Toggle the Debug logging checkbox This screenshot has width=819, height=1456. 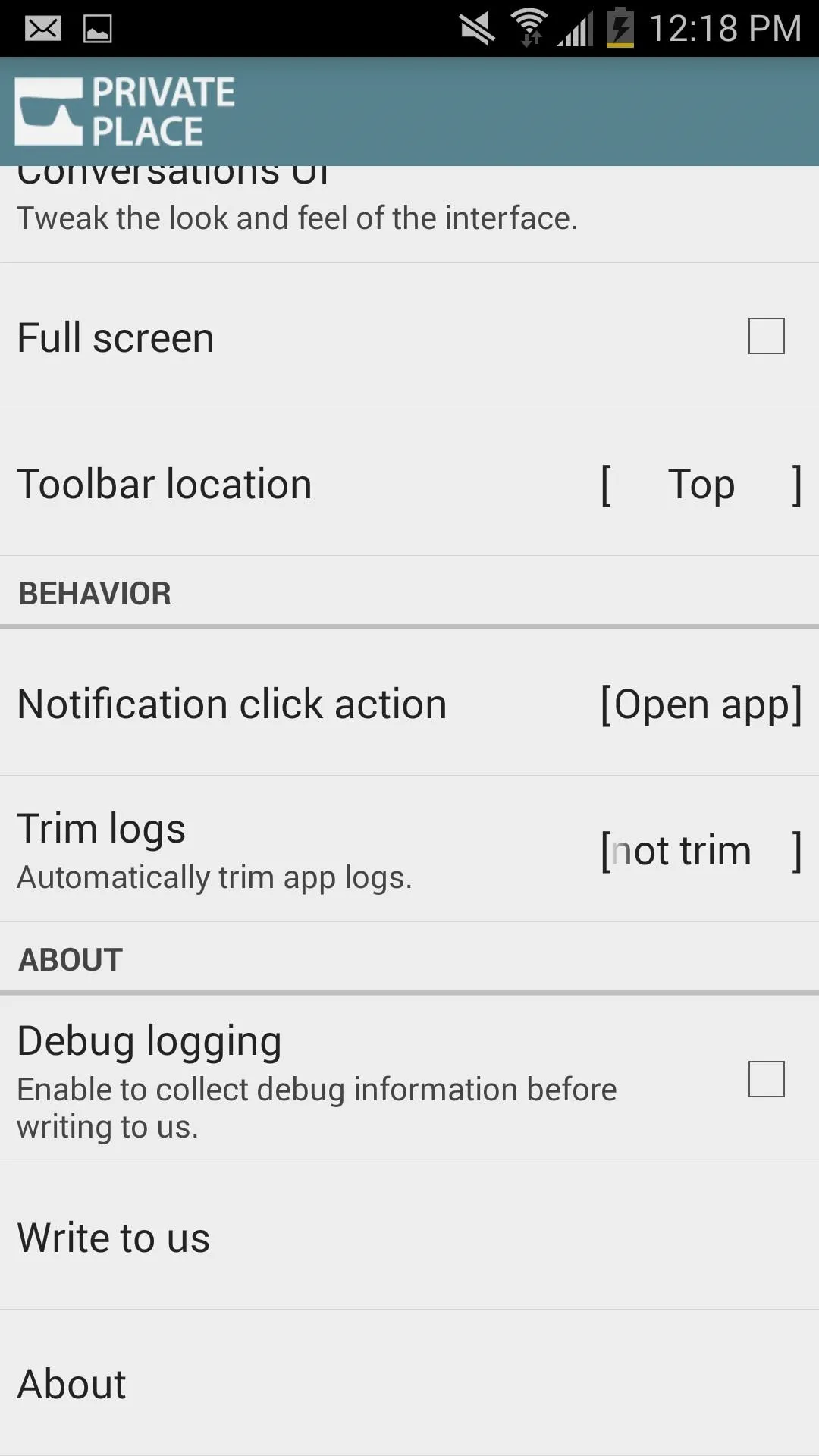point(766,1078)
